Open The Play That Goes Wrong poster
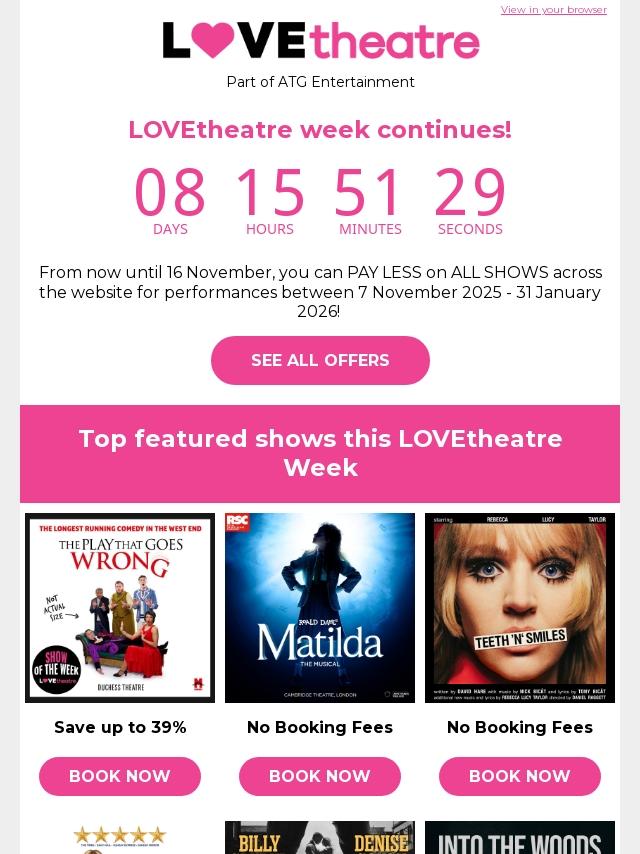The width and height of the screenshot is (640, 854). pyautogui.click(x=120, y=608)
